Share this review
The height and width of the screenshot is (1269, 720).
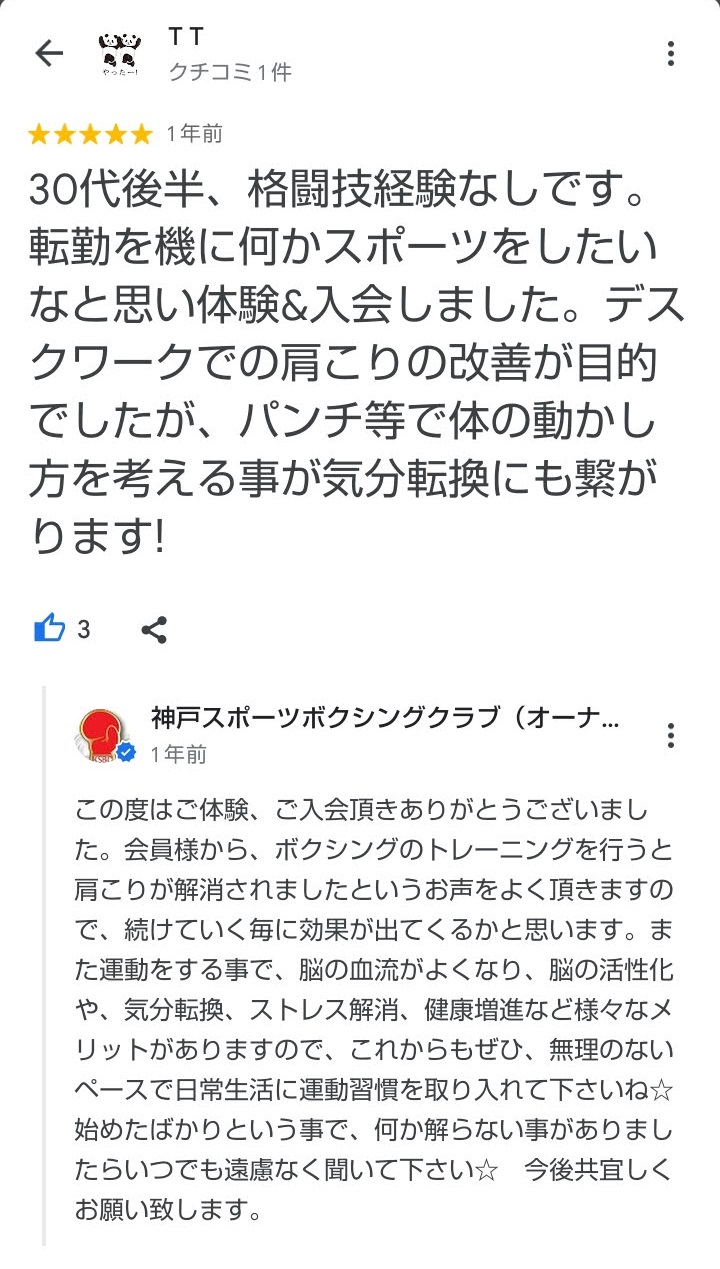(154, 629)
